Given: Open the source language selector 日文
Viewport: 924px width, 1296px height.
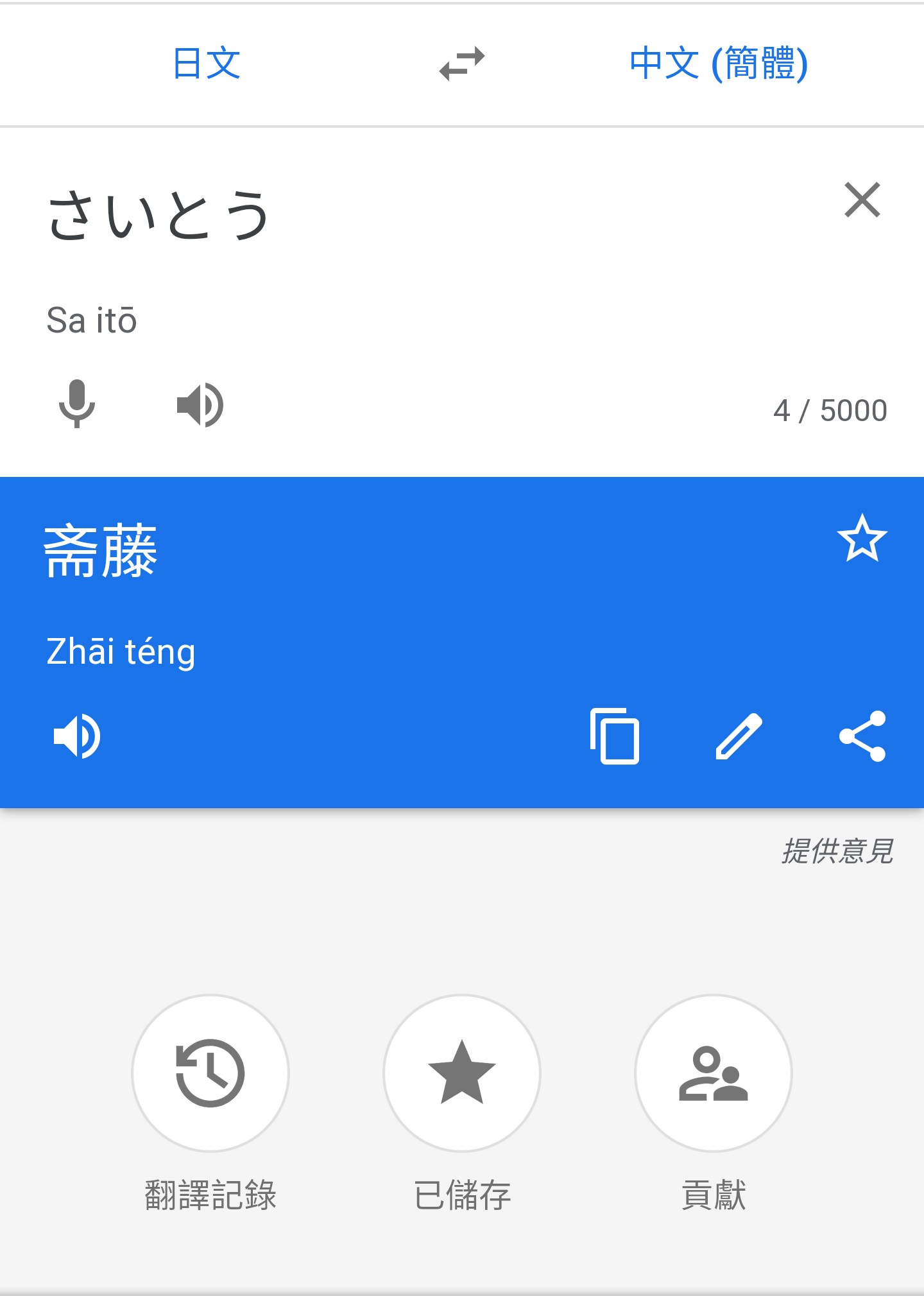Looking at the screenshot, I should point(207,64).
